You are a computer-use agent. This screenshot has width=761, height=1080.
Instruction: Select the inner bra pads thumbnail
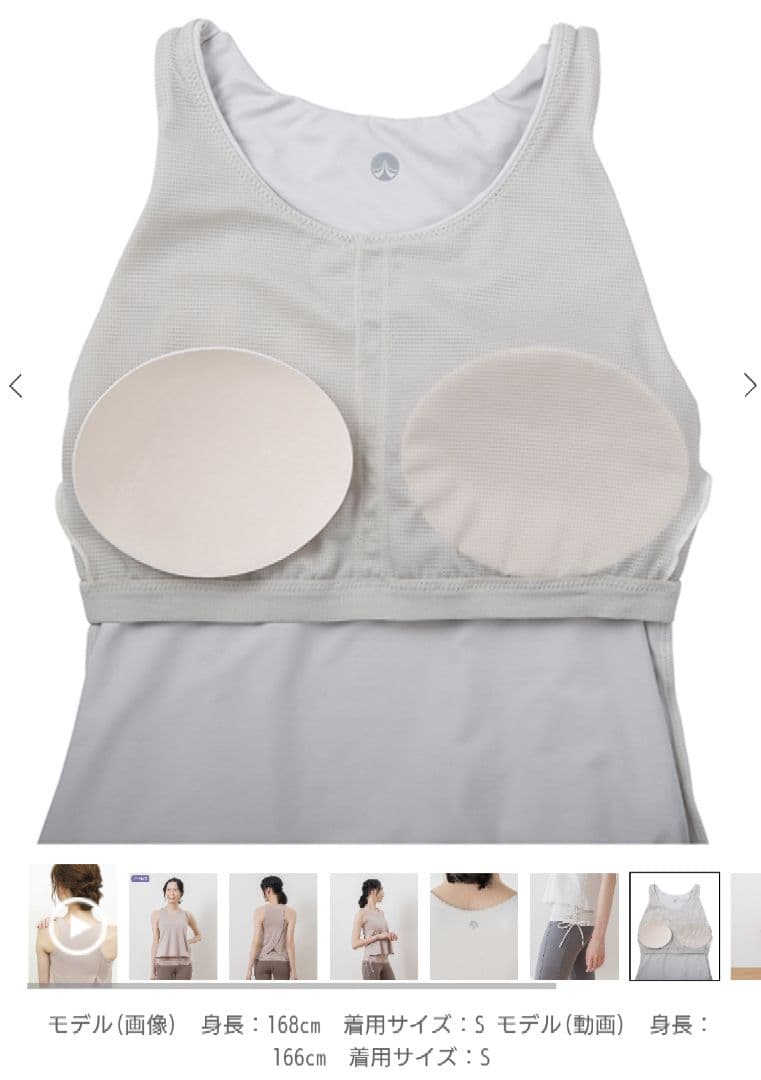[x=674, y=926]
